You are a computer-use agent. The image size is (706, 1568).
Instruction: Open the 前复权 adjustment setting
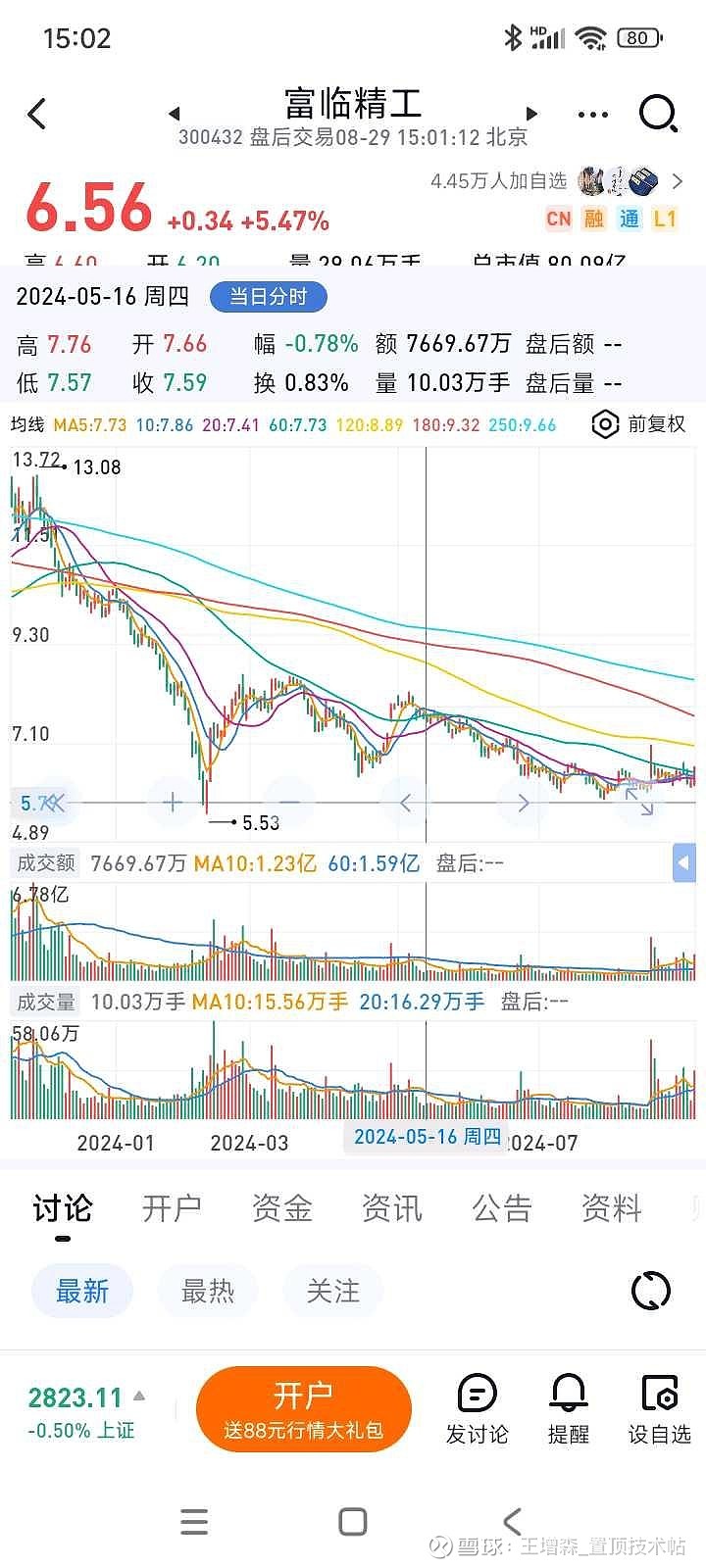pos(640,424)
